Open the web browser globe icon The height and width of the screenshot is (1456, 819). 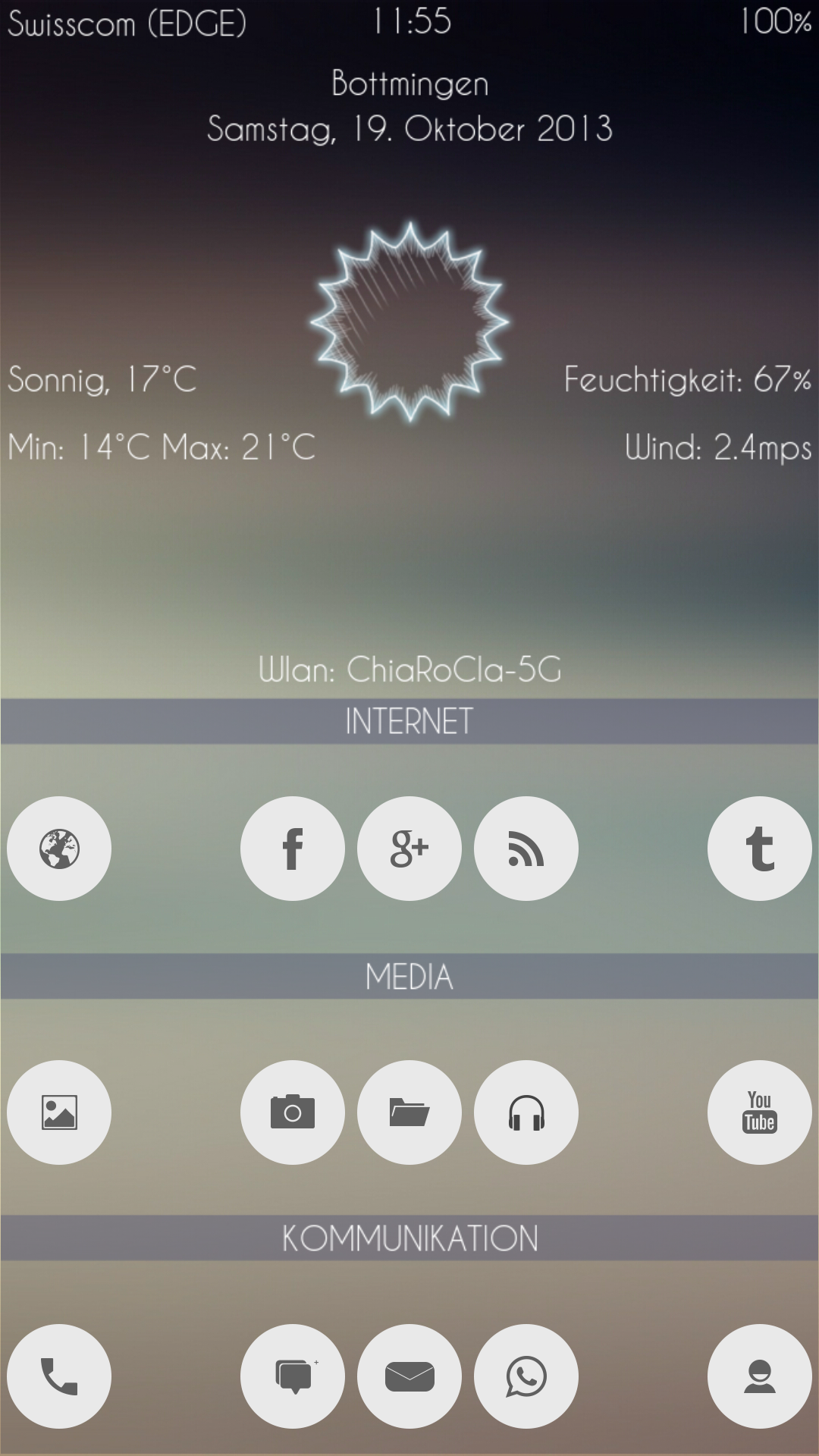[59, 849]
